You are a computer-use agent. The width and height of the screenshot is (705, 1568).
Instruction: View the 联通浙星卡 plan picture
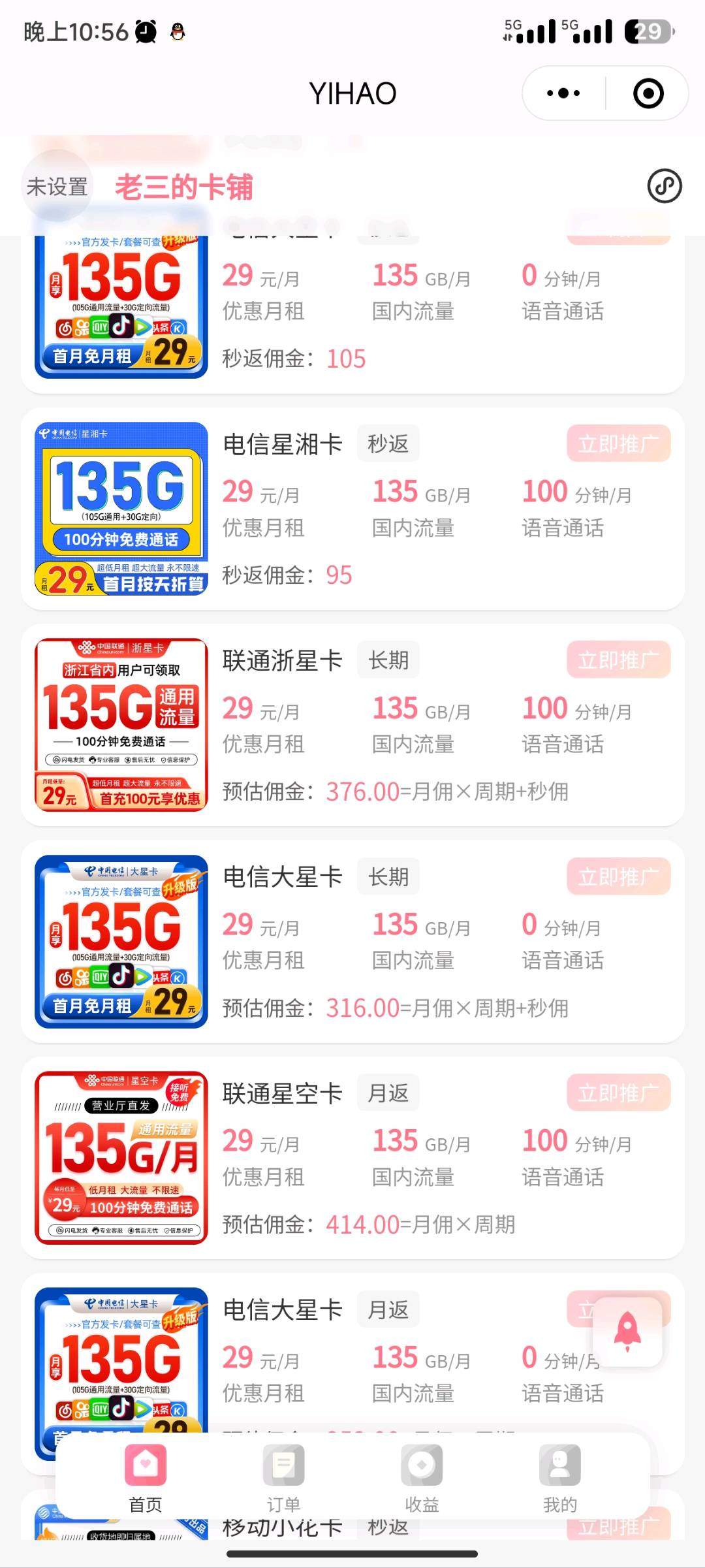[x=121, y=725]
